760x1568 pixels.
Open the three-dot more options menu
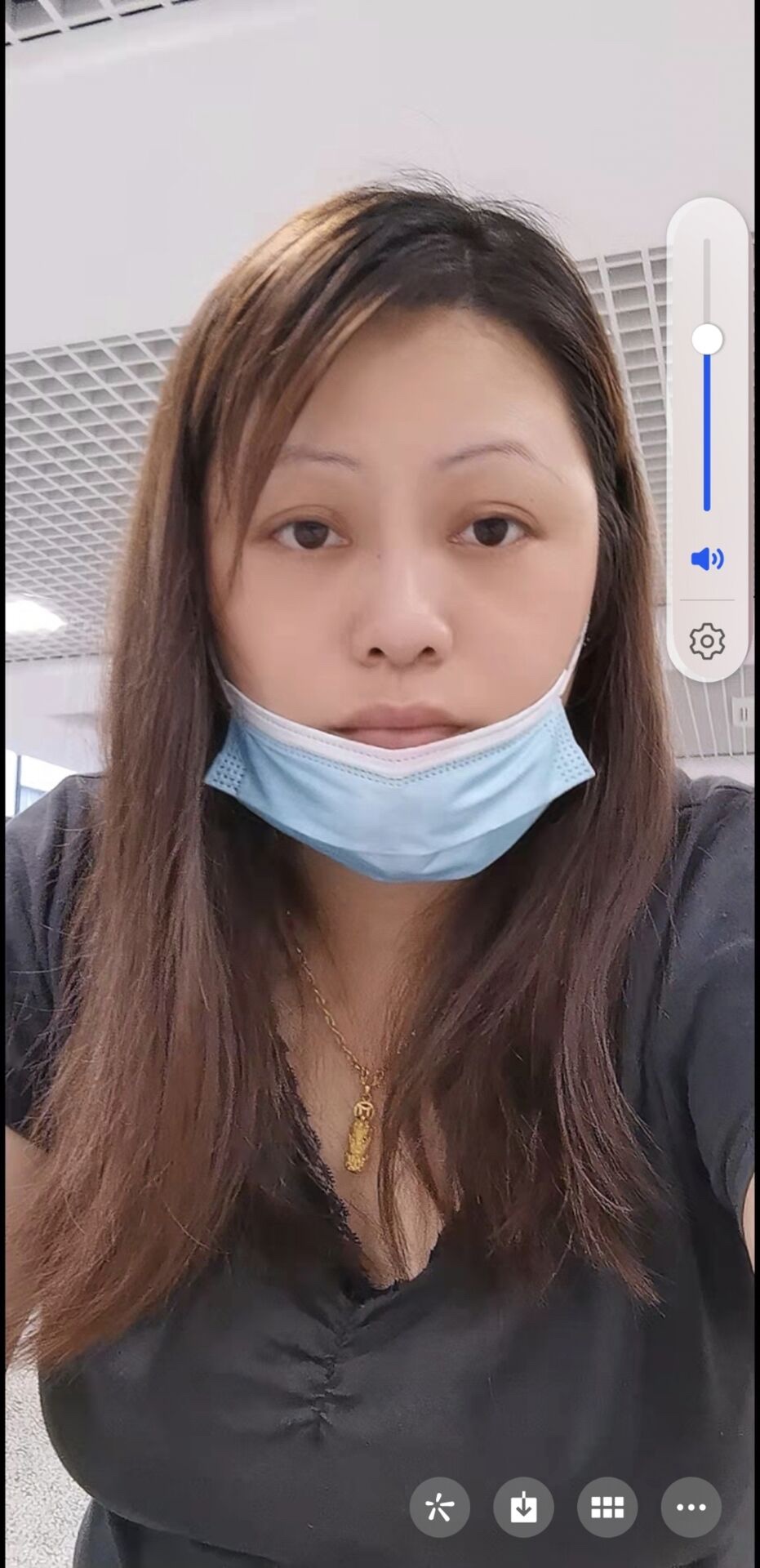coord(691,1508)
